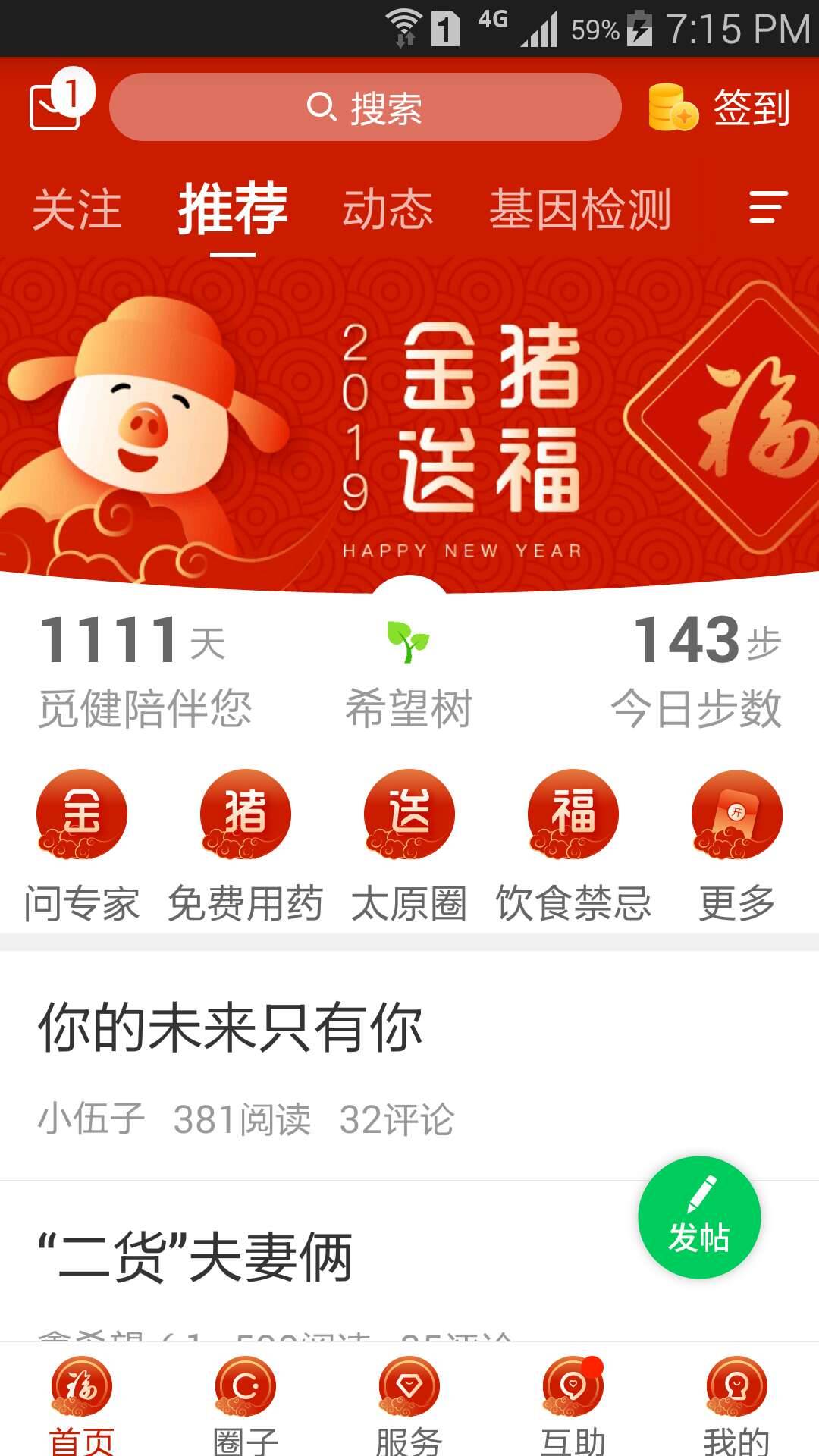Viewport: 819px width, 1456px height.
Task: Open the 饮食禁忌 circular icon
Action: [573, 814]
